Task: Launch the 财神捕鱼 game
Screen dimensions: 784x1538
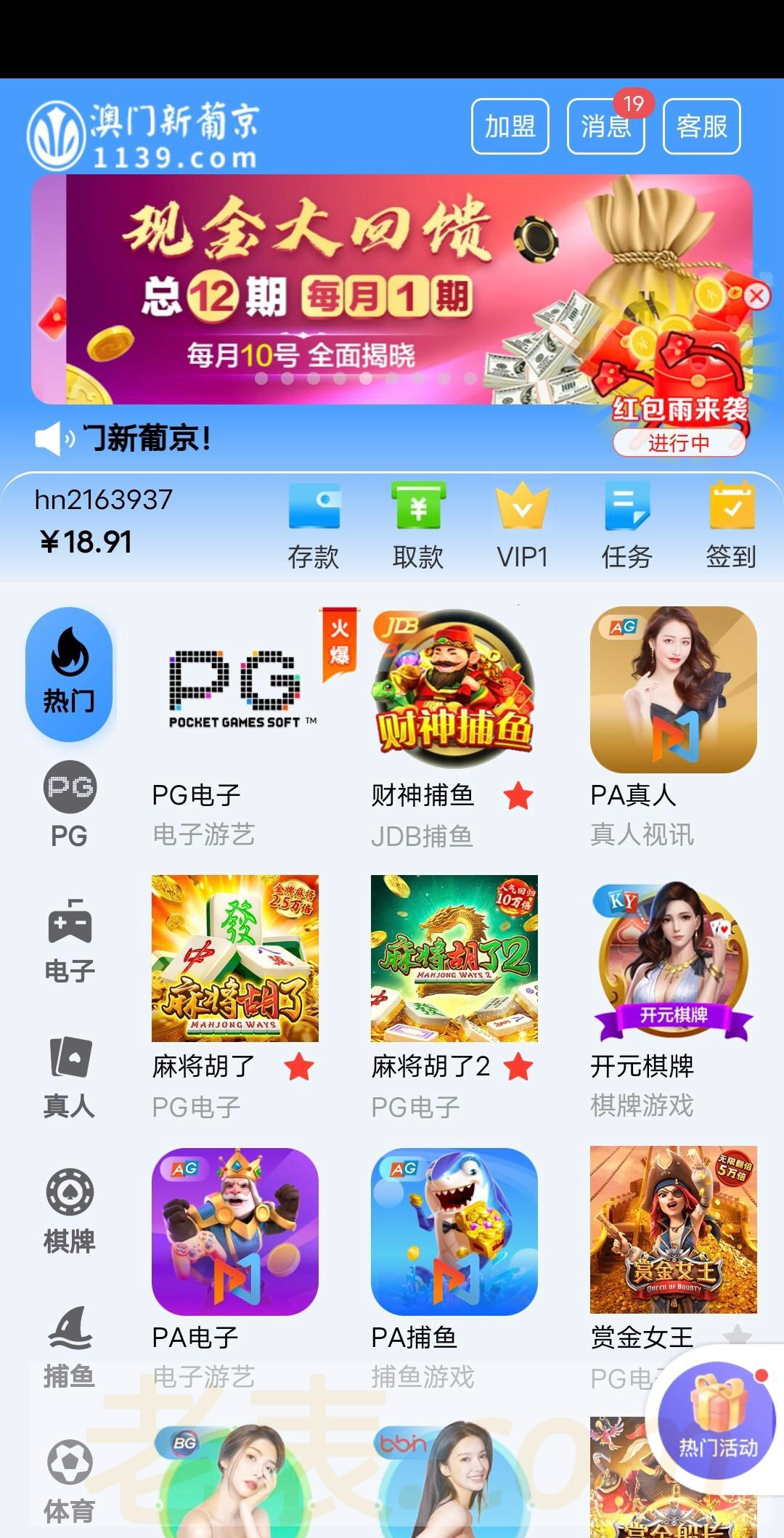Action: tap(454, 690)
